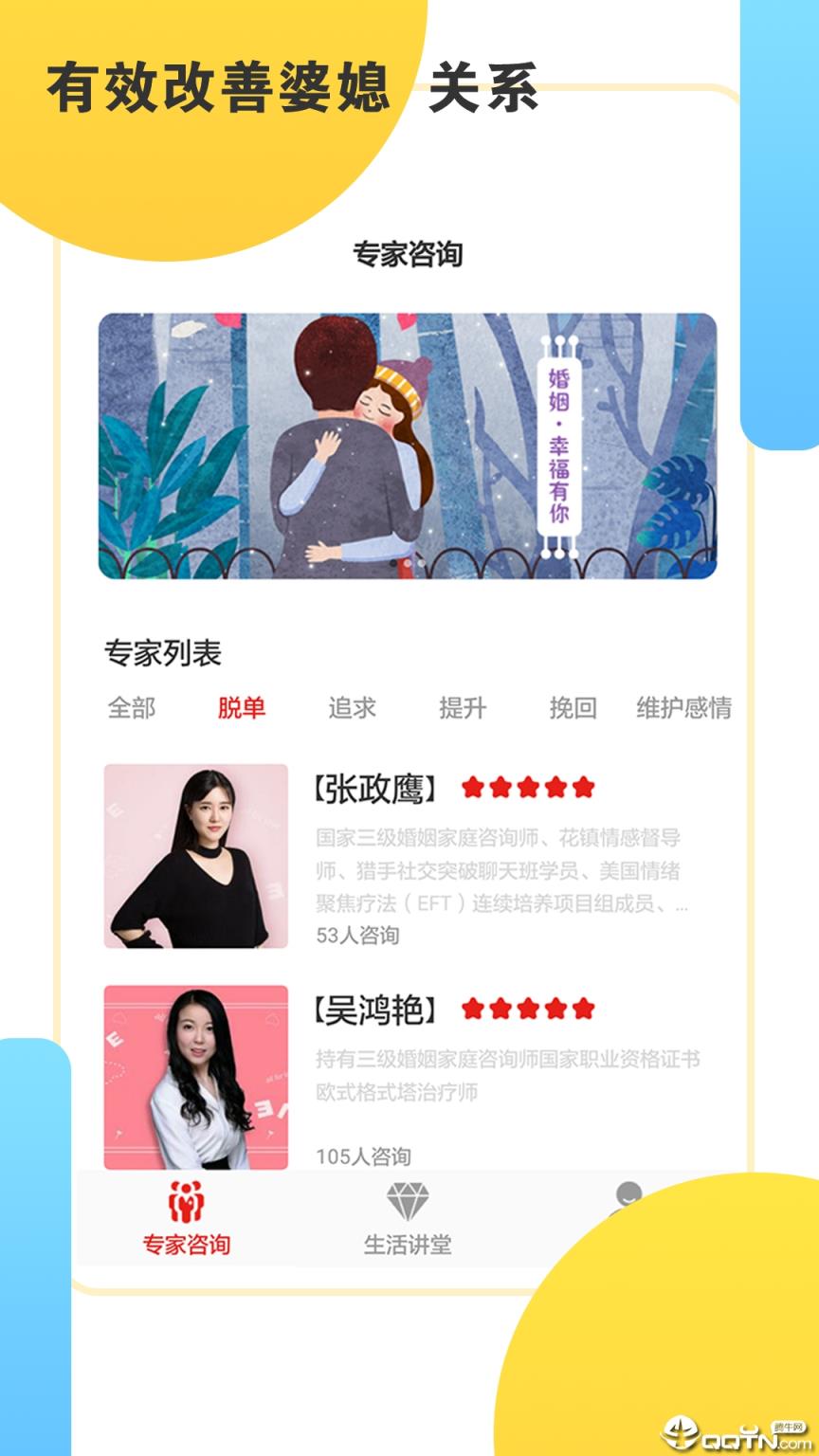Tap the diamond 生活讲堂 icon
Image resolution: width=819 pixels, height=1456 pixels.
coord(409,1198)
